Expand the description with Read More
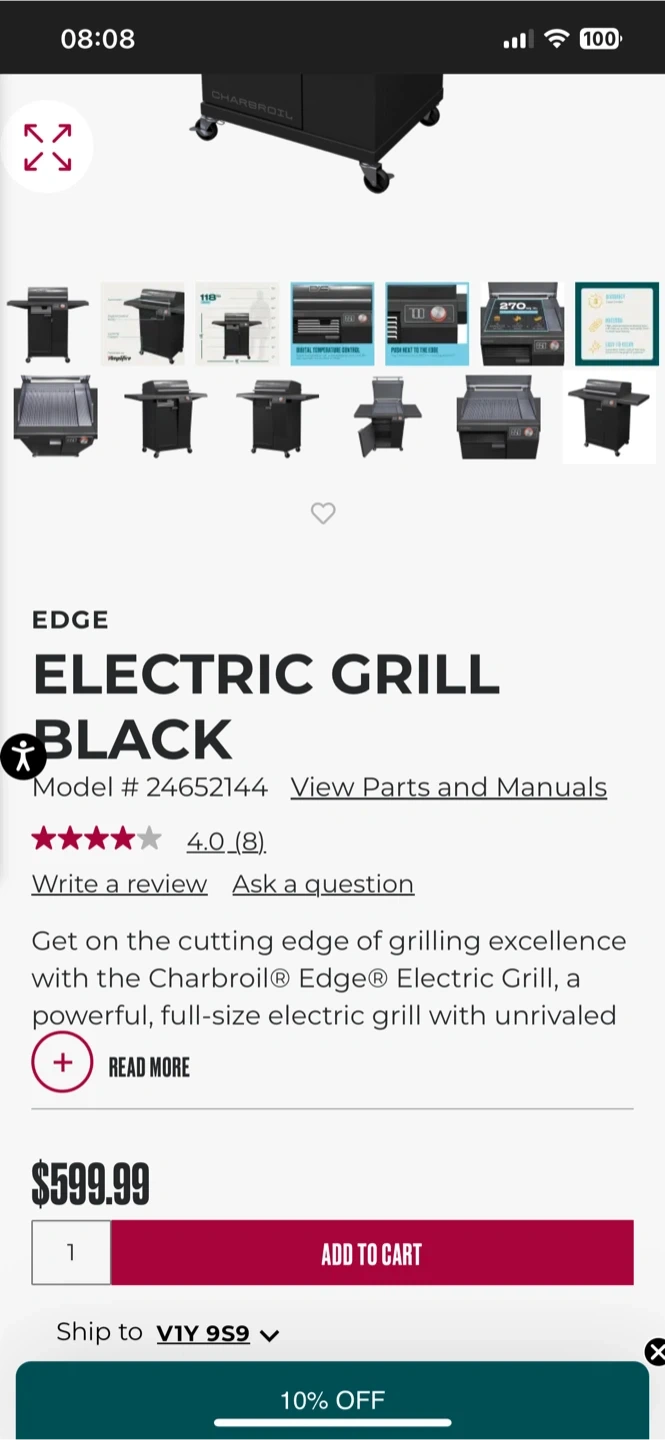This screenshot has width=665, height=1440. click(x=62, y=1062)
